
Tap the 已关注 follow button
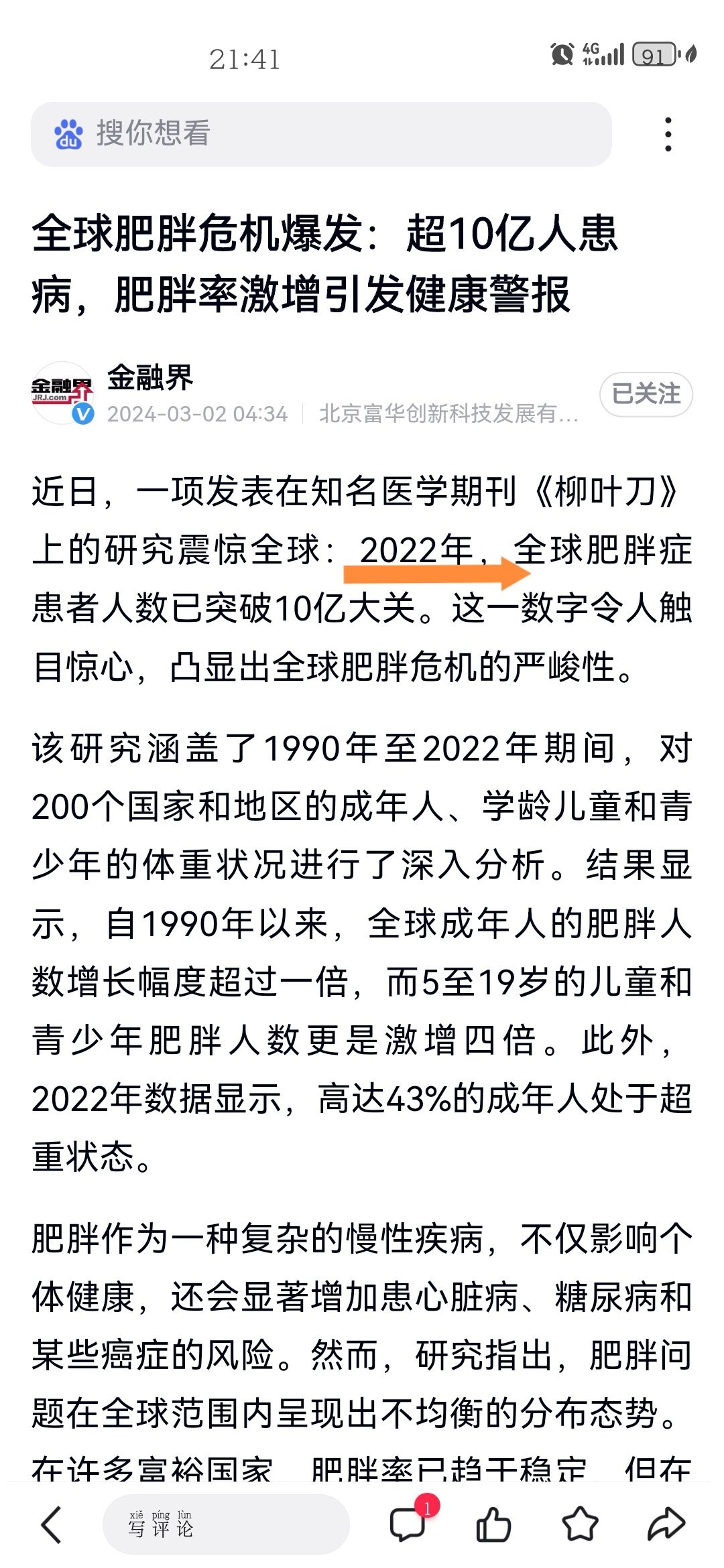[x=646, y=394]
